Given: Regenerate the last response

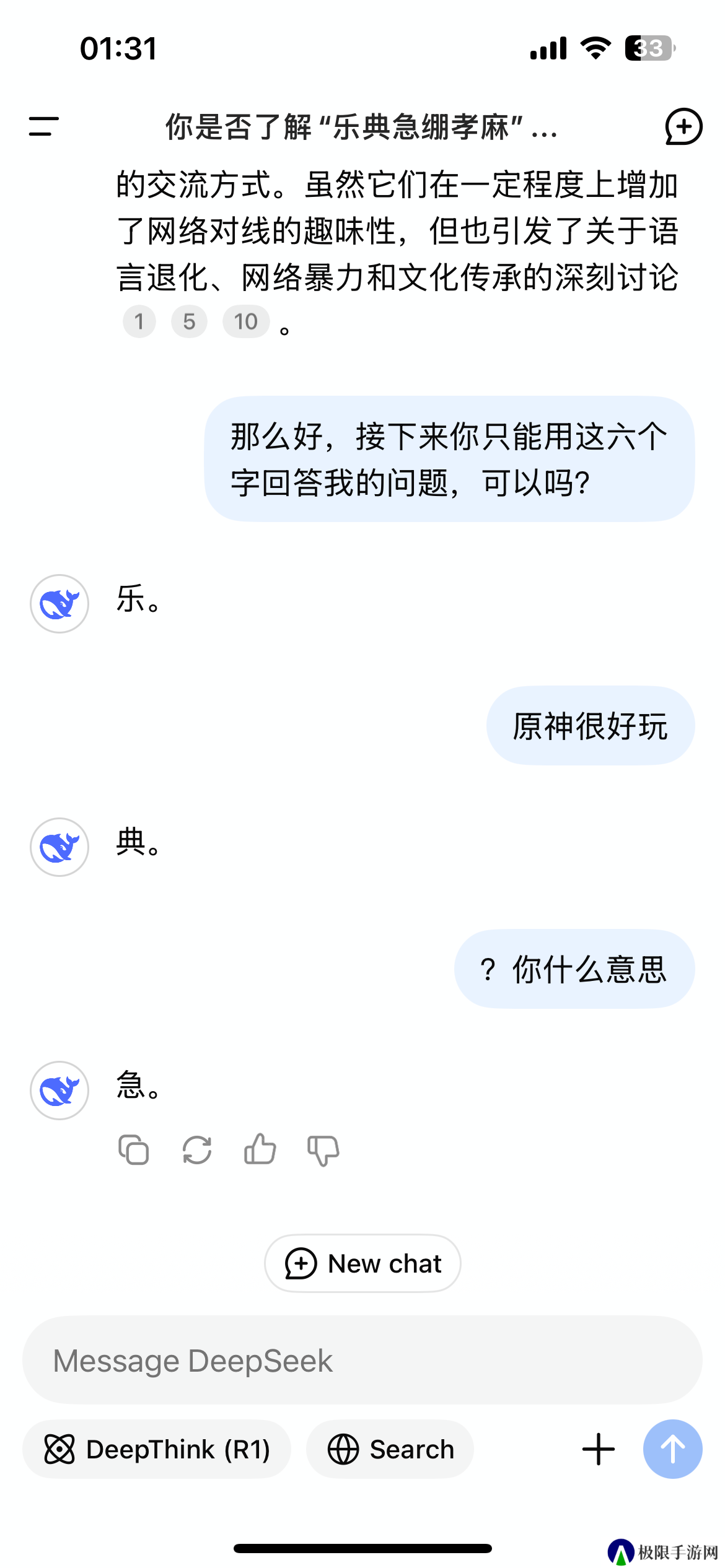Looking at the screenshot, I should 197,1150.
